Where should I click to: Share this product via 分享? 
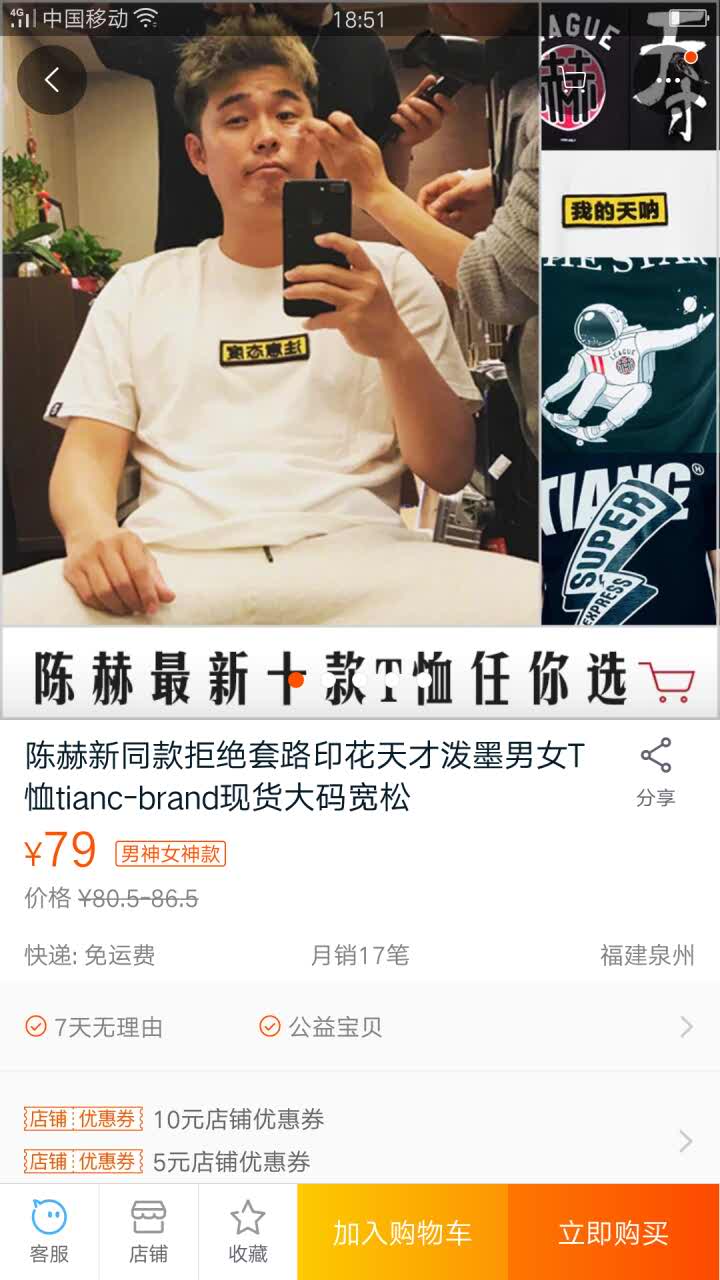(x=656, y=772)
